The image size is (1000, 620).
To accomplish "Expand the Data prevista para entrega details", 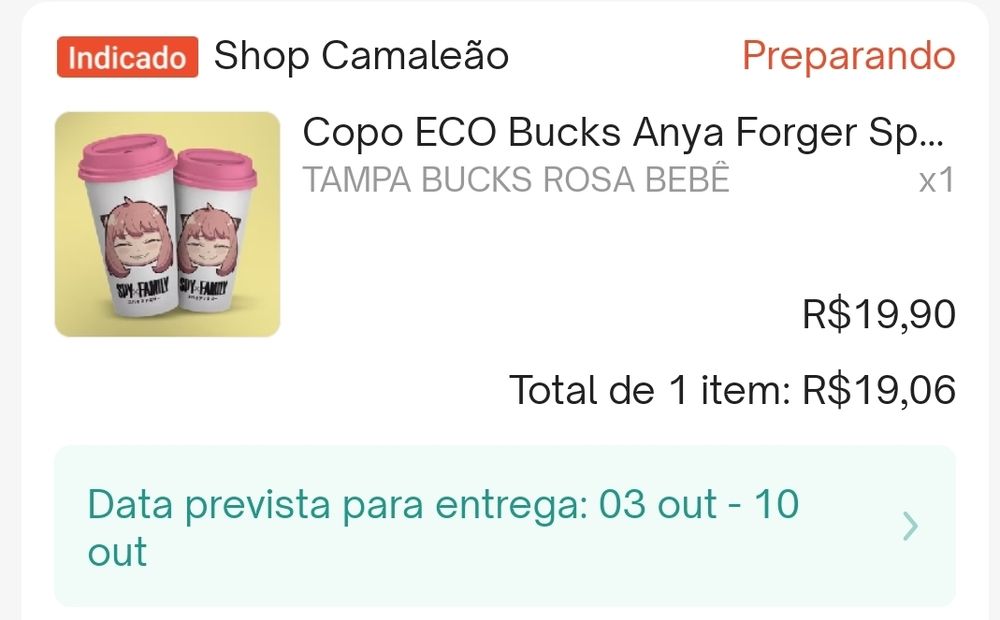I will pyautogui.click(x=909, y=526).
